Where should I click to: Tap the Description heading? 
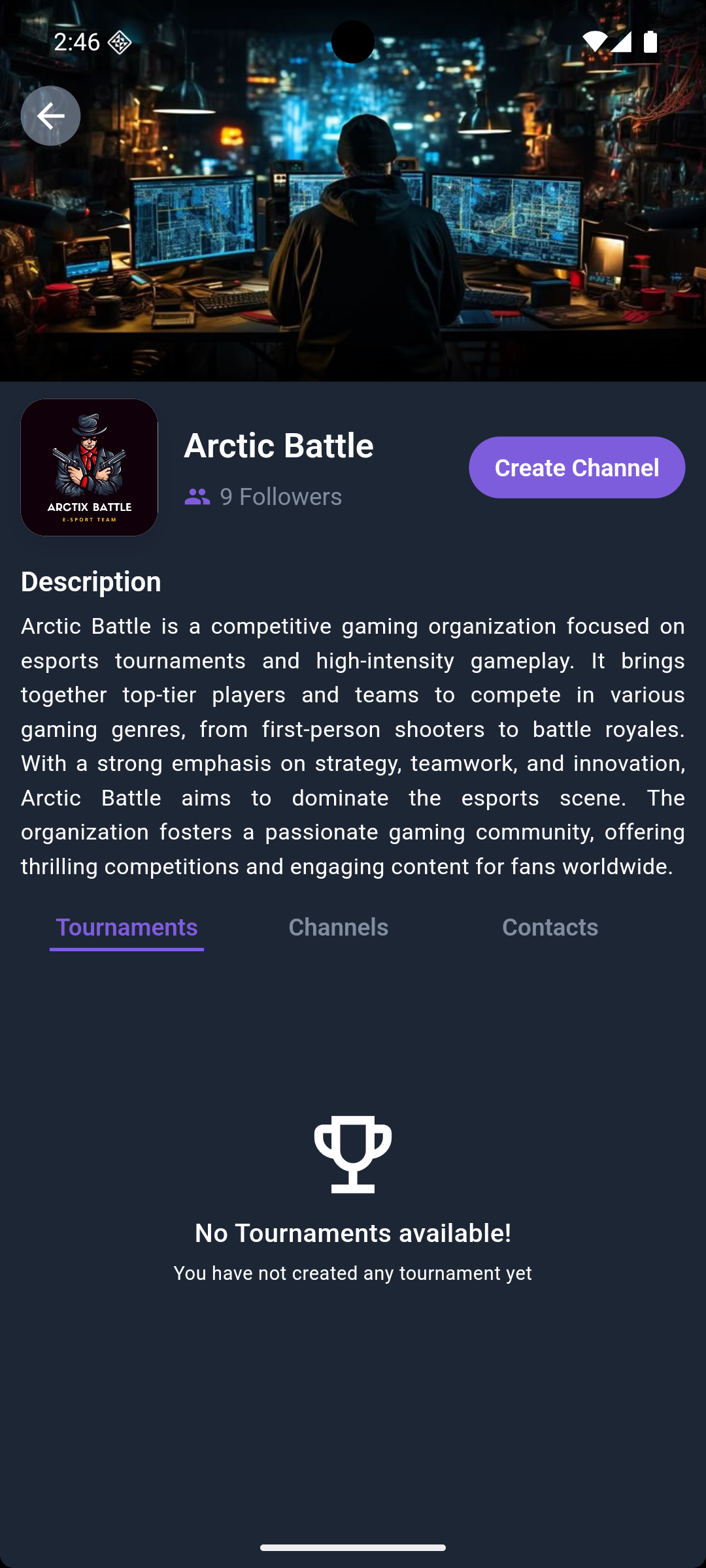coord(91,581)
